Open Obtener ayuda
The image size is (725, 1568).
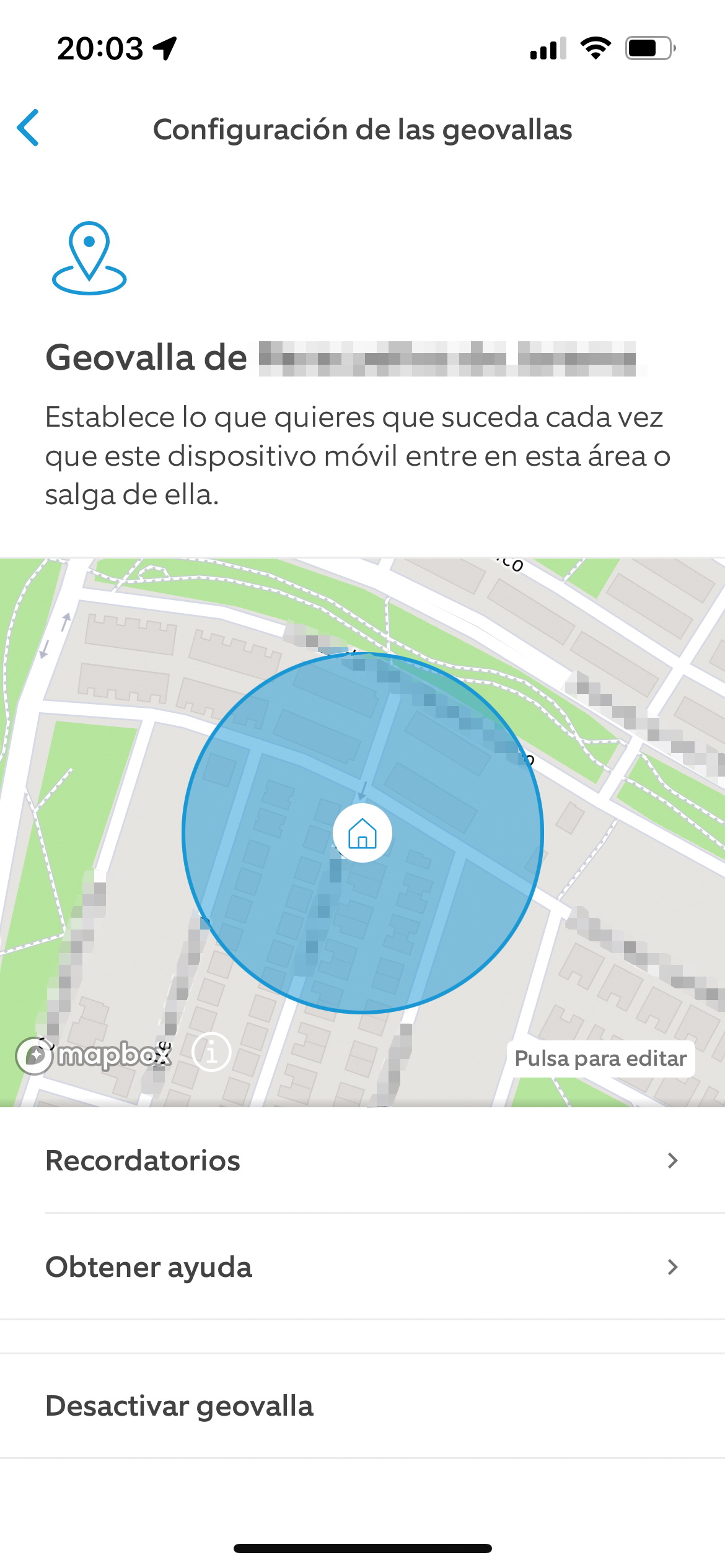pyautogui.click(x=362, y=1267)
